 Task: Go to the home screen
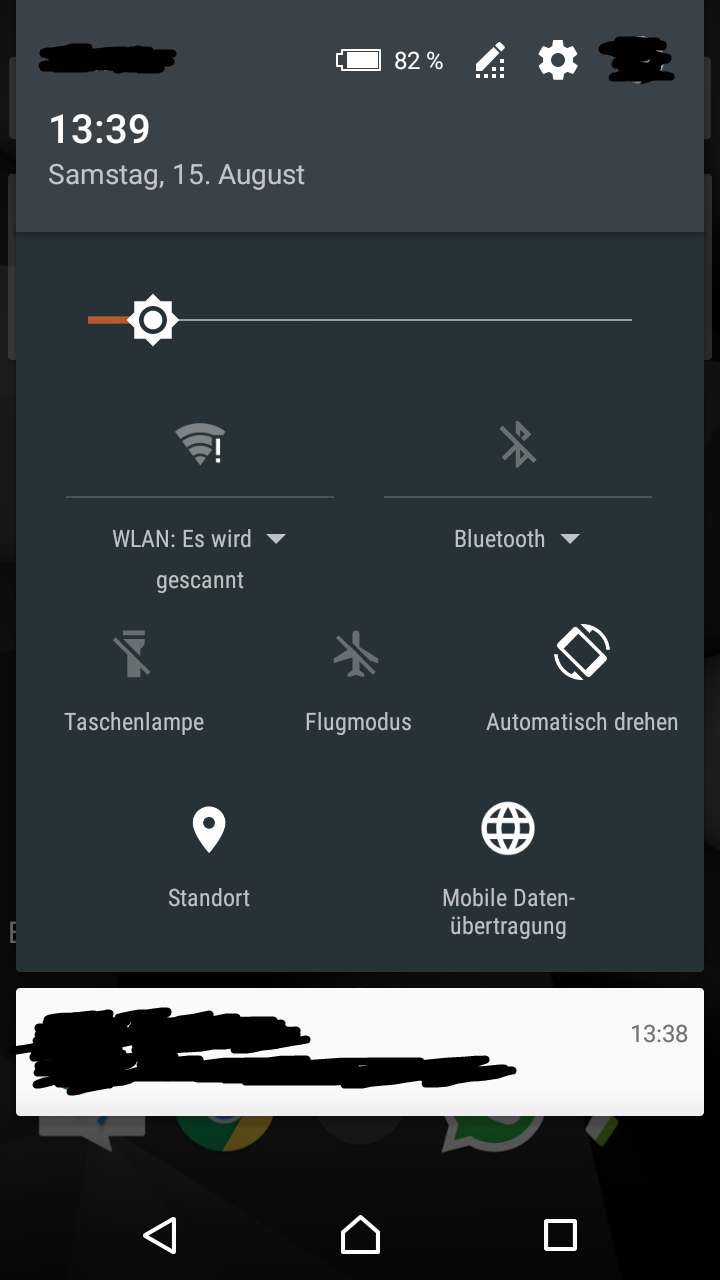(360, 1235)
